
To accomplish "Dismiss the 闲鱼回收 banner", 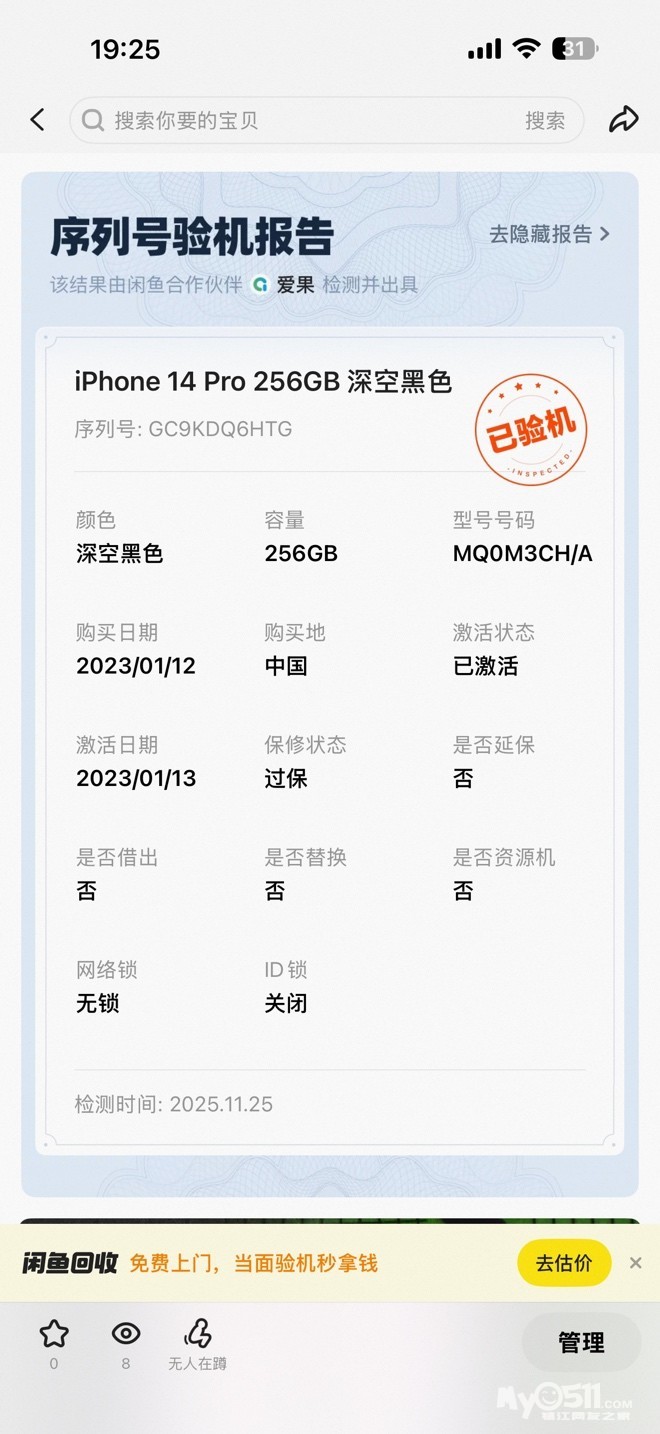I will 635,1263.
